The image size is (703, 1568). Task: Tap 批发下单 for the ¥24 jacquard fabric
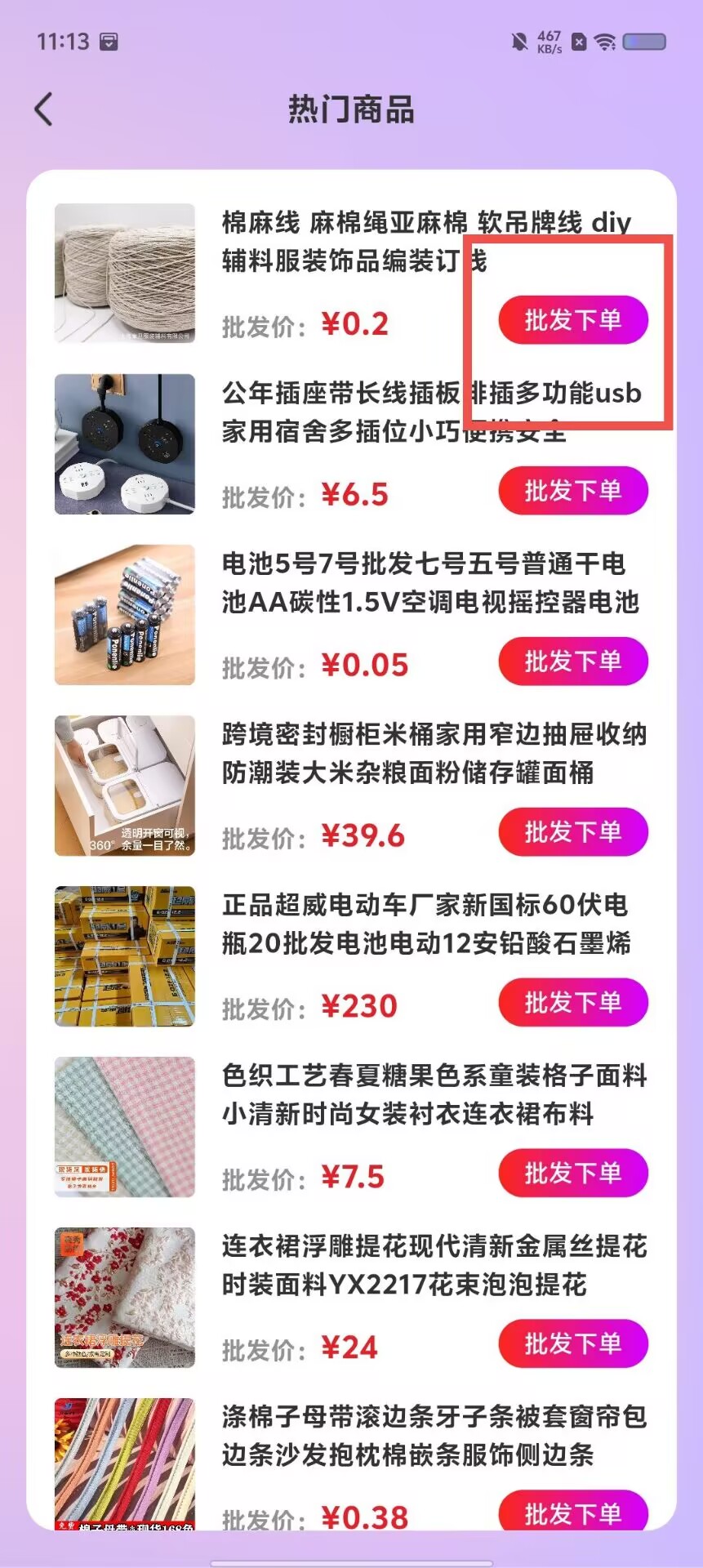573,1344
